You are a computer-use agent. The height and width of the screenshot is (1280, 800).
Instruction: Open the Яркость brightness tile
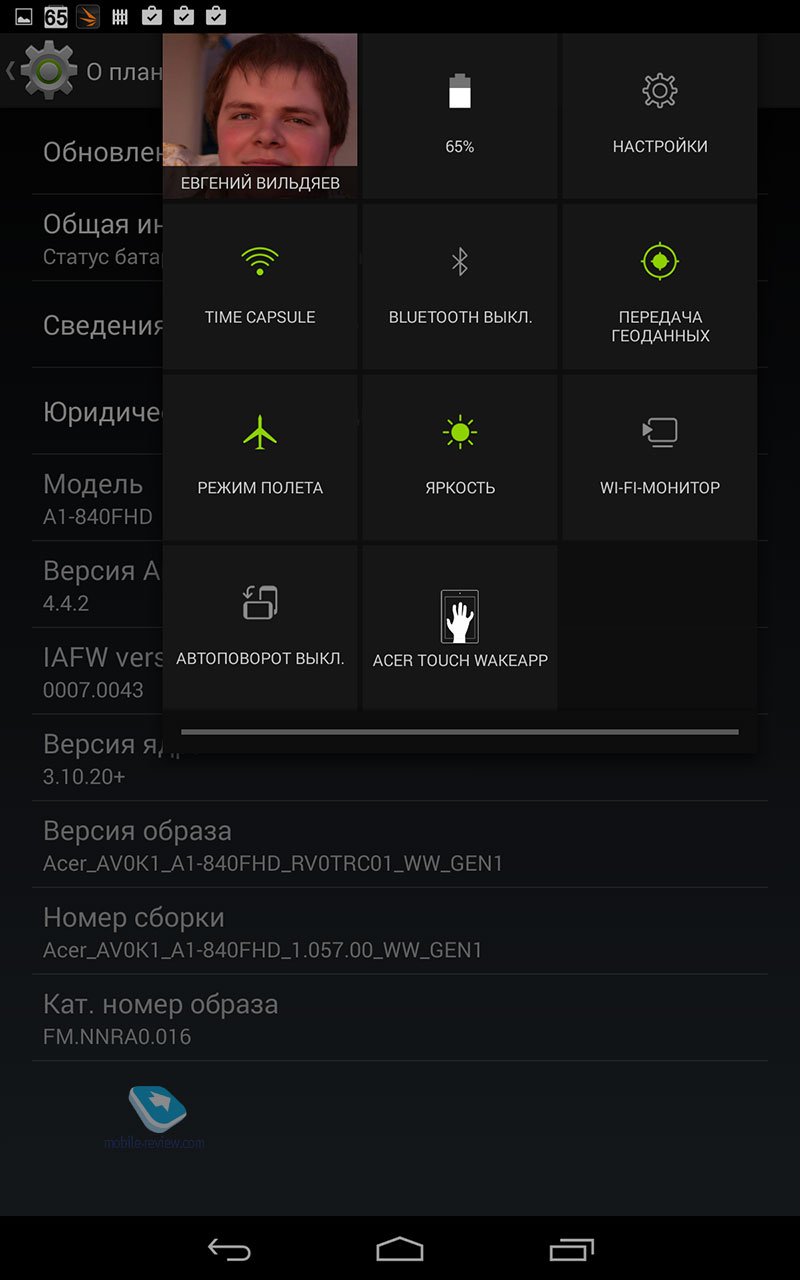tap(460, 458)
